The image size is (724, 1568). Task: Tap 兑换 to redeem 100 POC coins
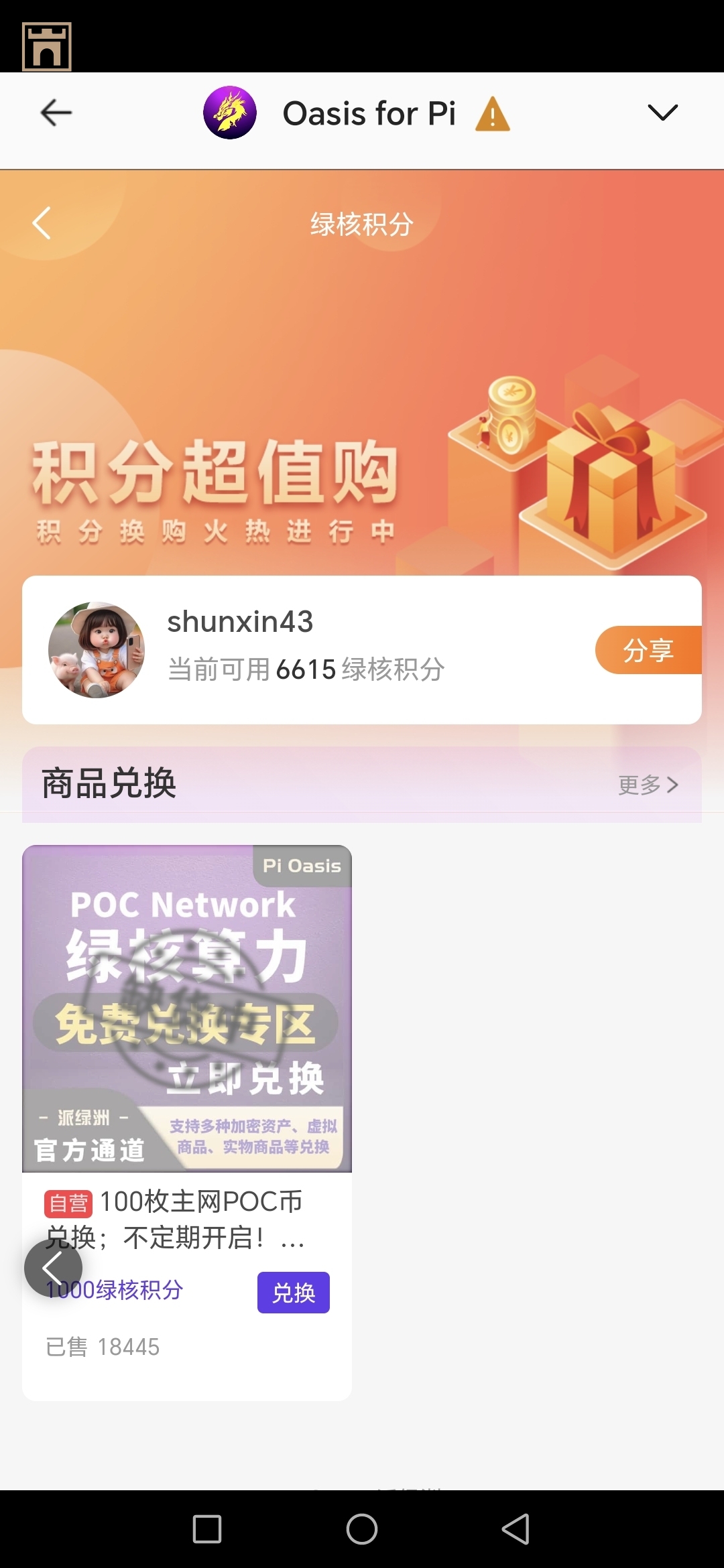[294, 1293]
